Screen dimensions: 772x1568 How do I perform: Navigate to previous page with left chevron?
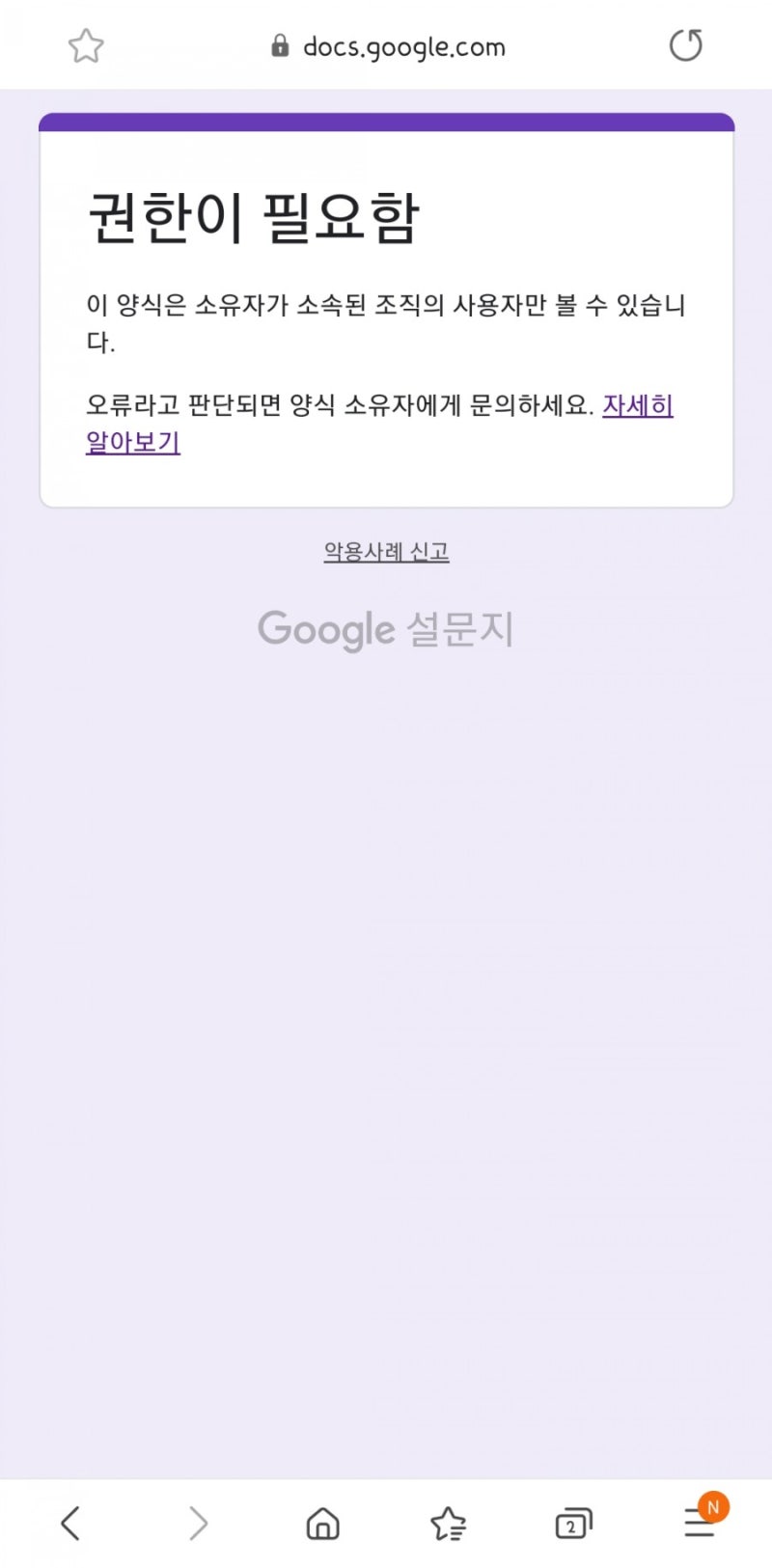click(69, 1523)
